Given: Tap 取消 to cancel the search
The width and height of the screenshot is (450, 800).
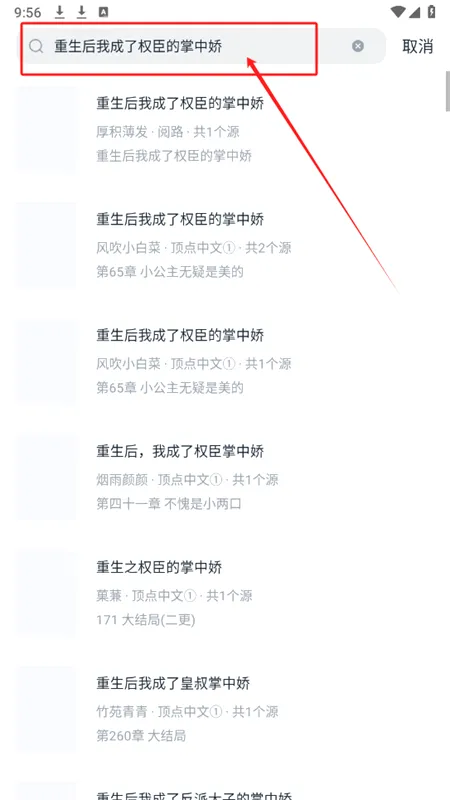Looking at the screenshot, I should point(417,46).
